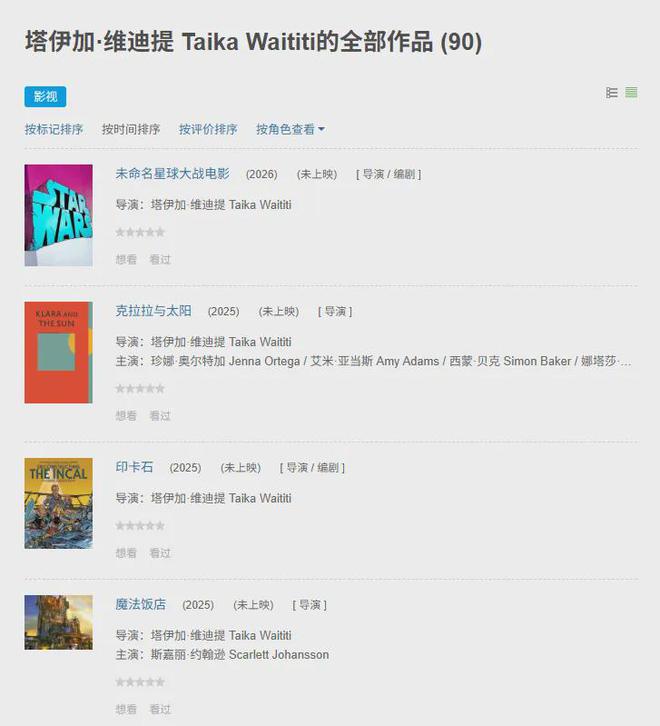Open the Incal poster thumbnail
The width and height of the screenshot is (660, 726).
58,503
